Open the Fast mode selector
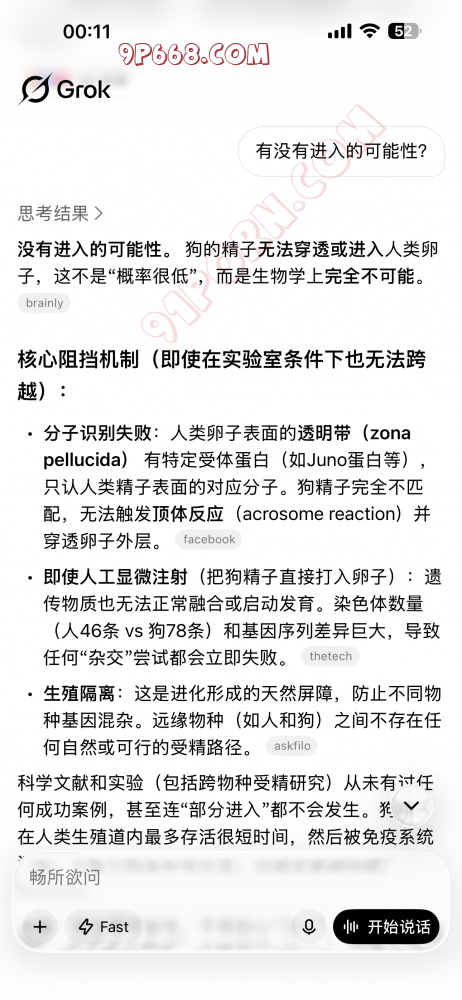Screen dimensions: 462x1000 pos(103,927)
